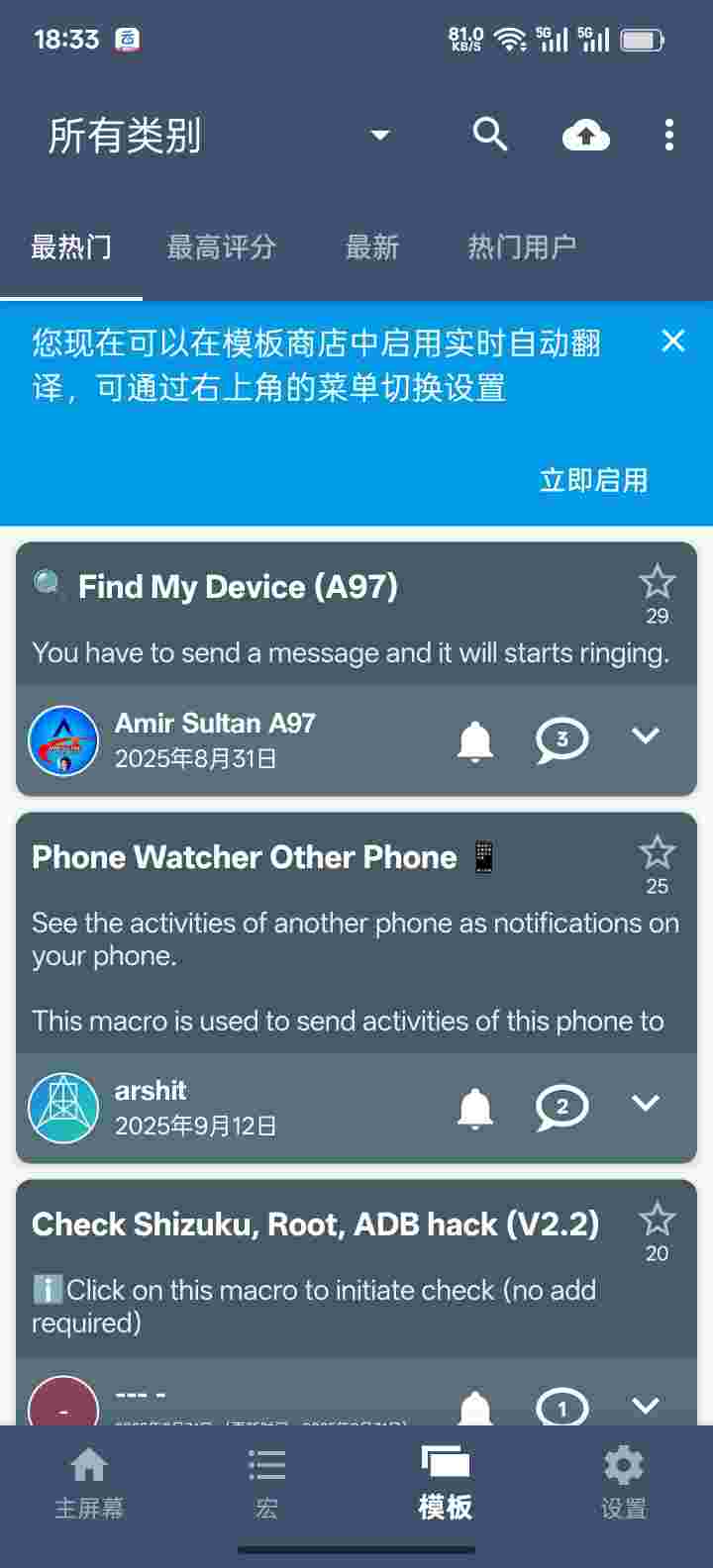
Task: Switch to the 最高评分 tab
Action: pyautogui.click(x=221, y=247)
